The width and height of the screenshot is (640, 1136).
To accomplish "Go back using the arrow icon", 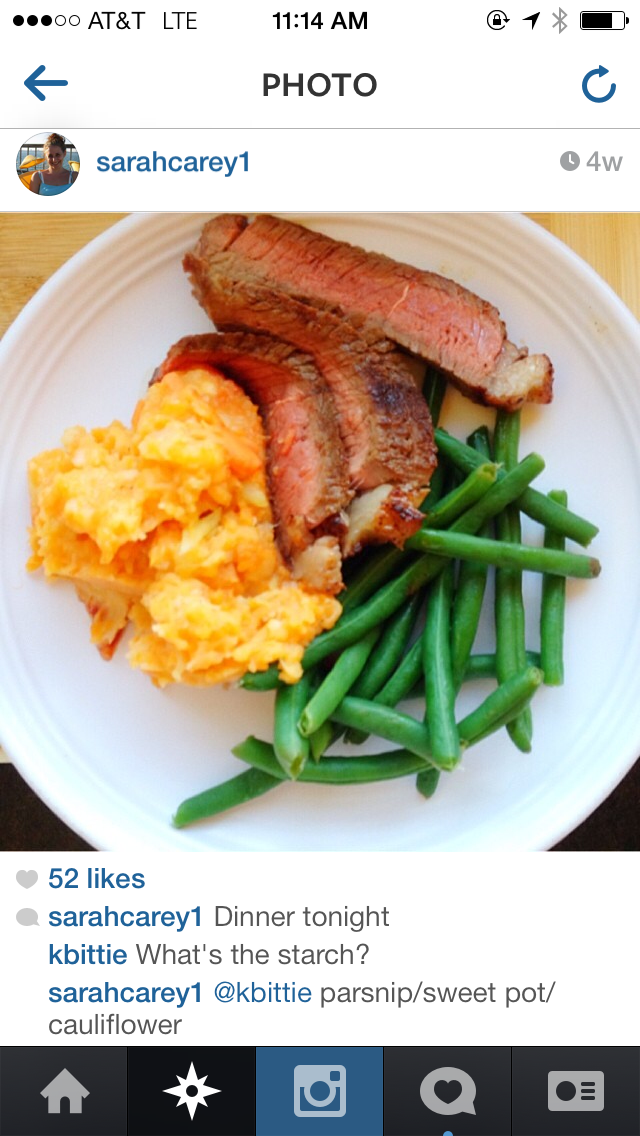I will pos(46,84).
